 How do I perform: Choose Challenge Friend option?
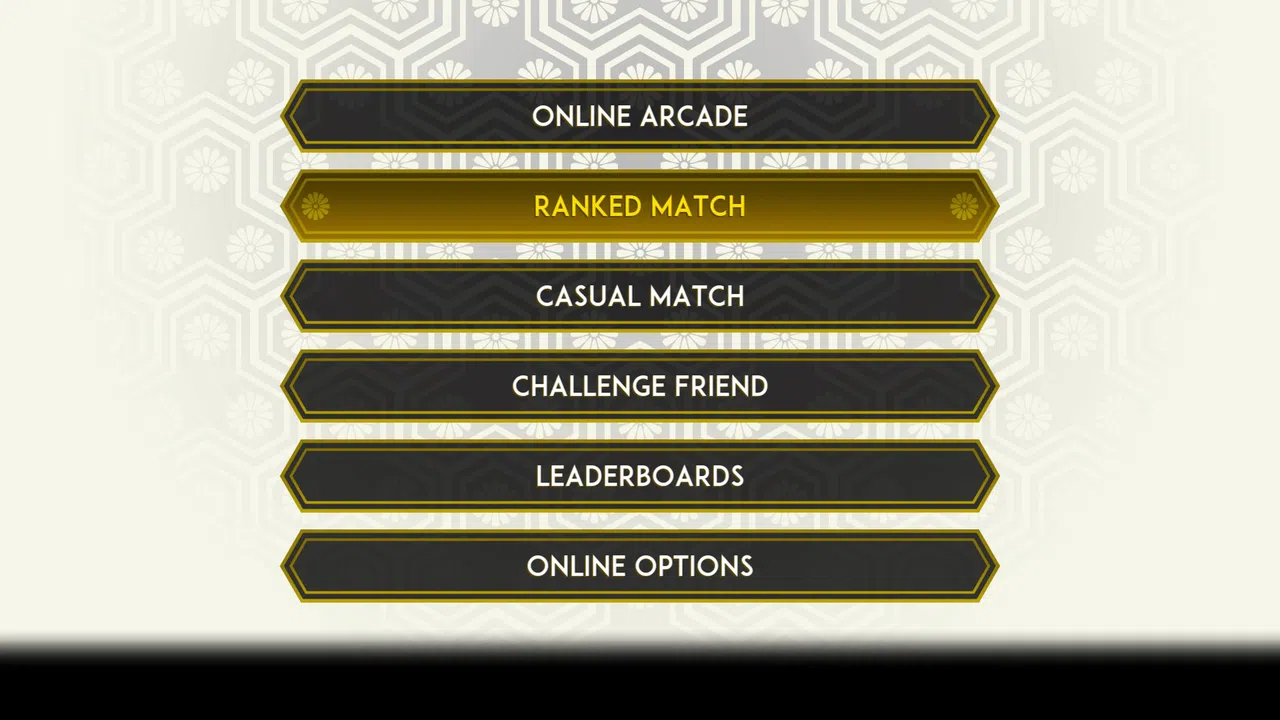tap(640, 386)
